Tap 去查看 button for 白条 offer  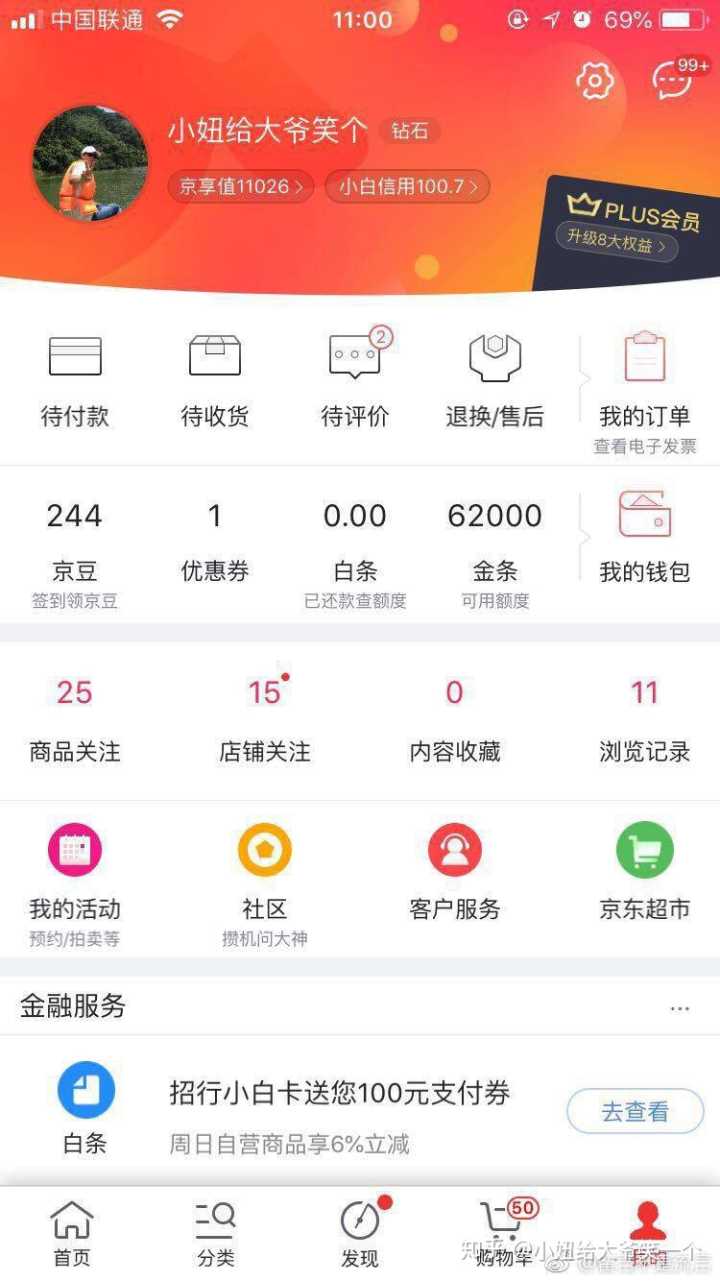pyautogui.click(x=635, y=1111)
